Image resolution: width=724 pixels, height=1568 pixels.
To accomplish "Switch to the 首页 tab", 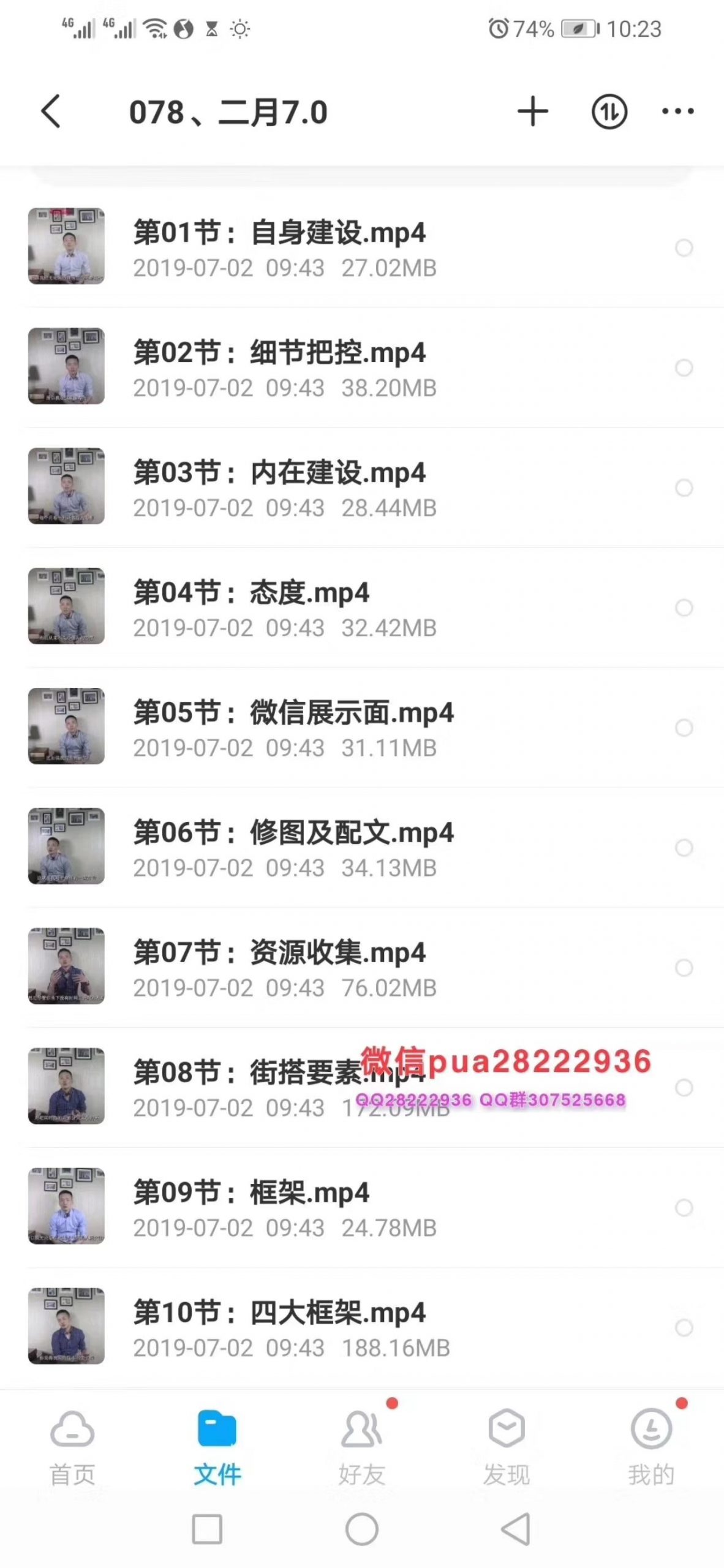I will click(x=72, y=1447).
